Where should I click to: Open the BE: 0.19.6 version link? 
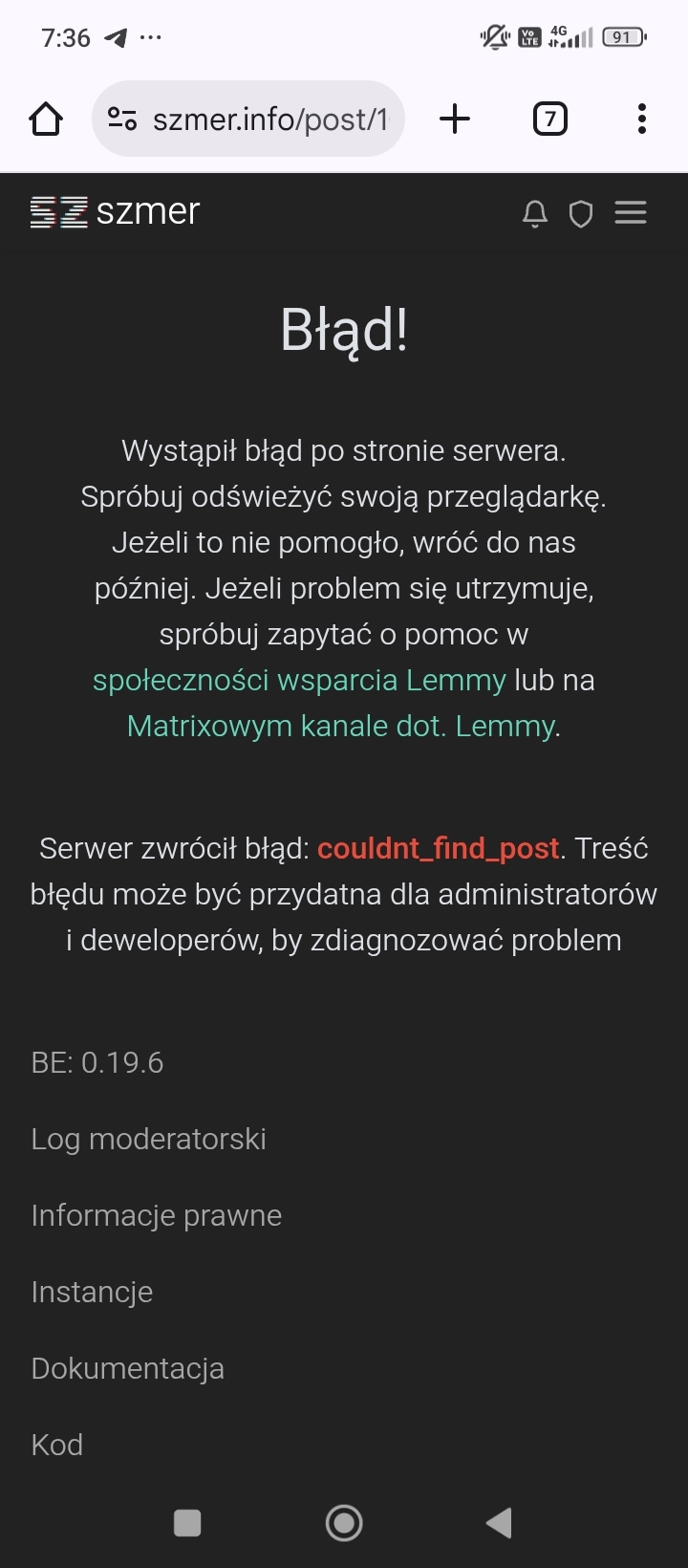click(x=97, y=1062)
